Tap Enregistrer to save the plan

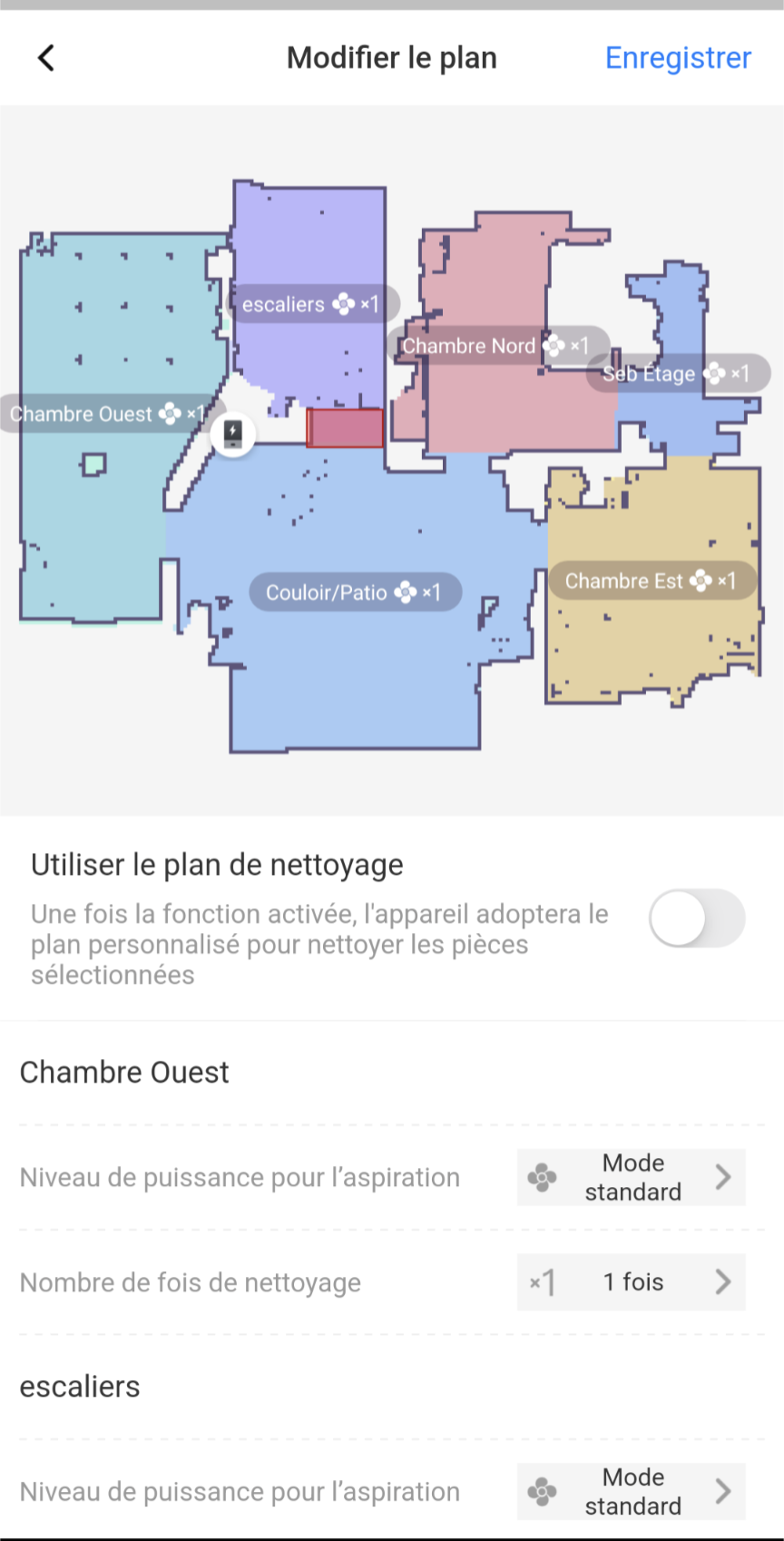pos(677,58)
